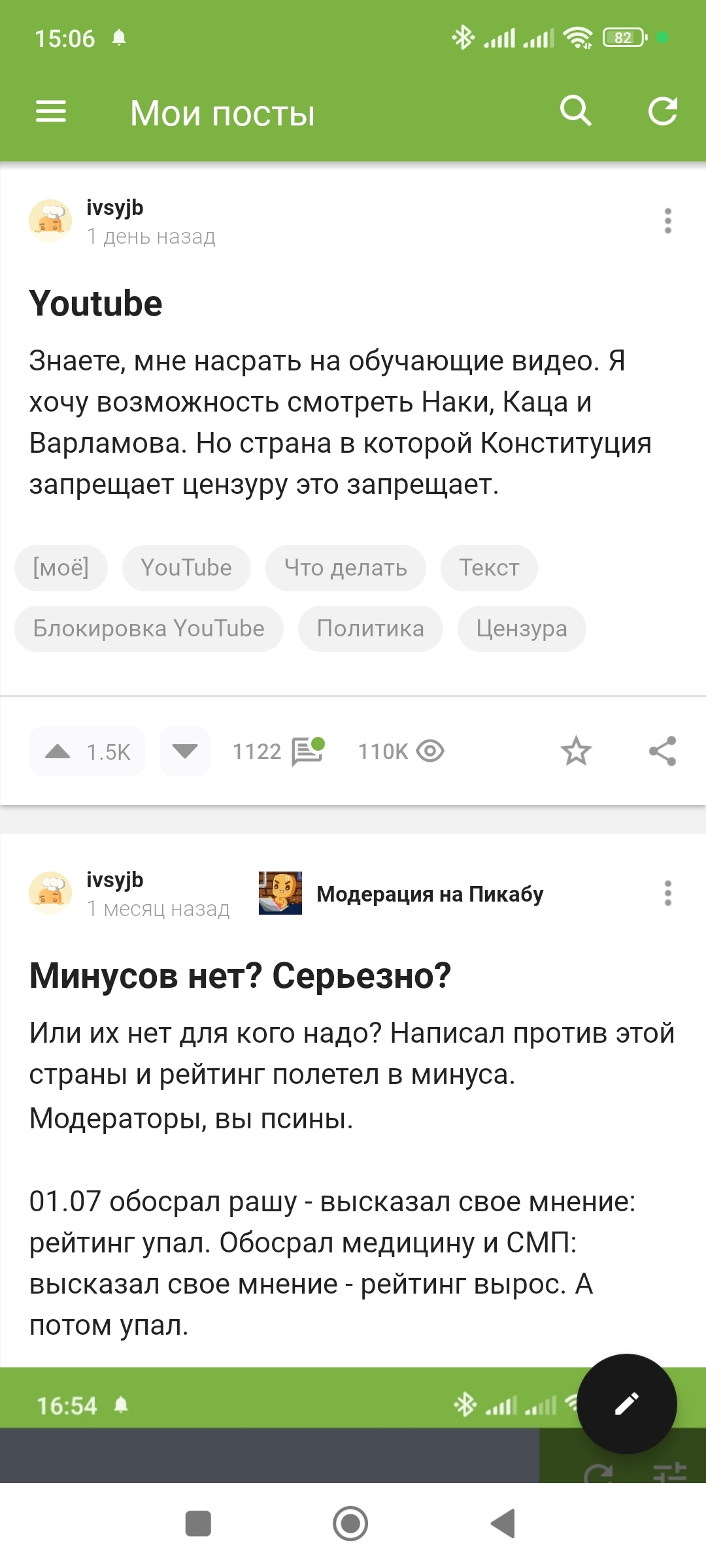Select the [моё] tag chip
This screenshot has width=706, height=1568.
click(61, 568)
